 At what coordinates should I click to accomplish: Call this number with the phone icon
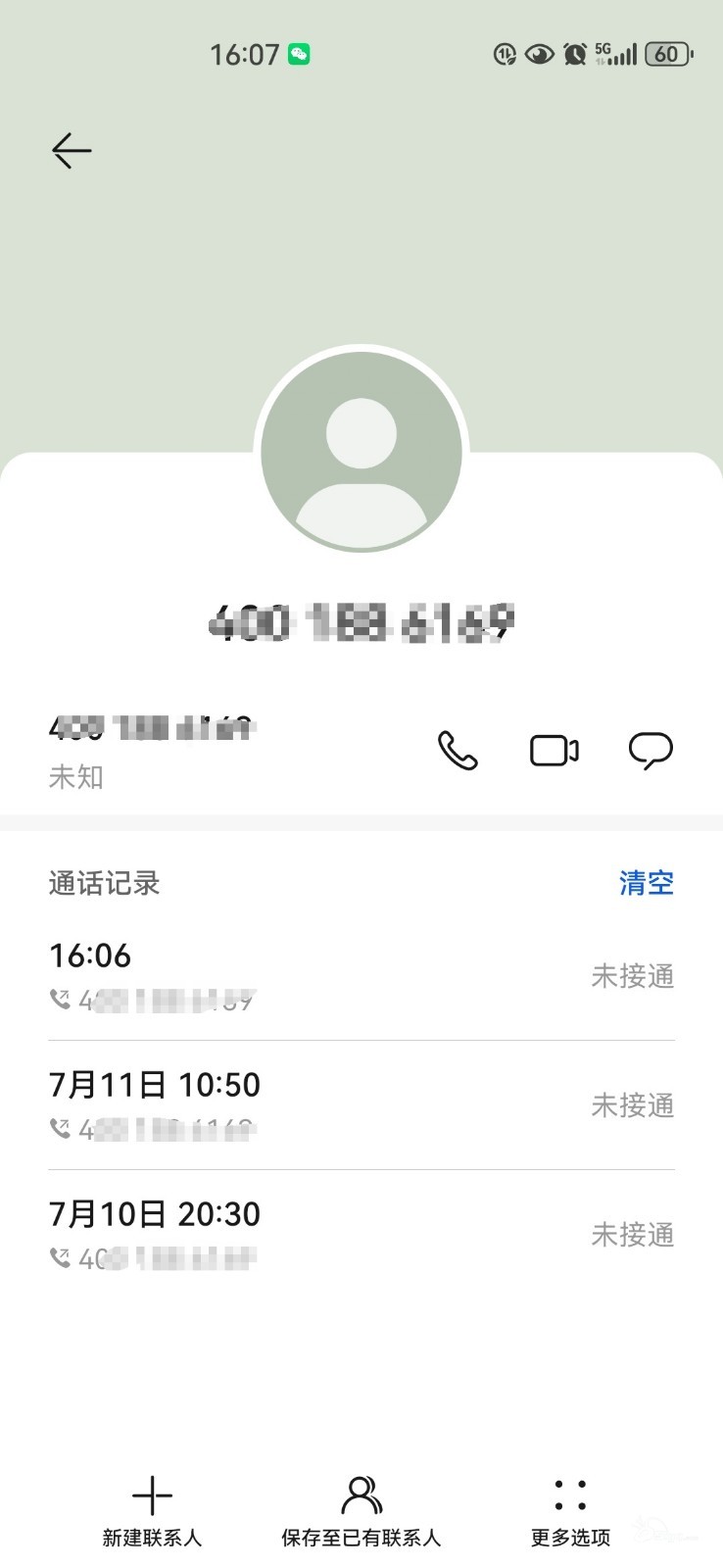point(458,751)
